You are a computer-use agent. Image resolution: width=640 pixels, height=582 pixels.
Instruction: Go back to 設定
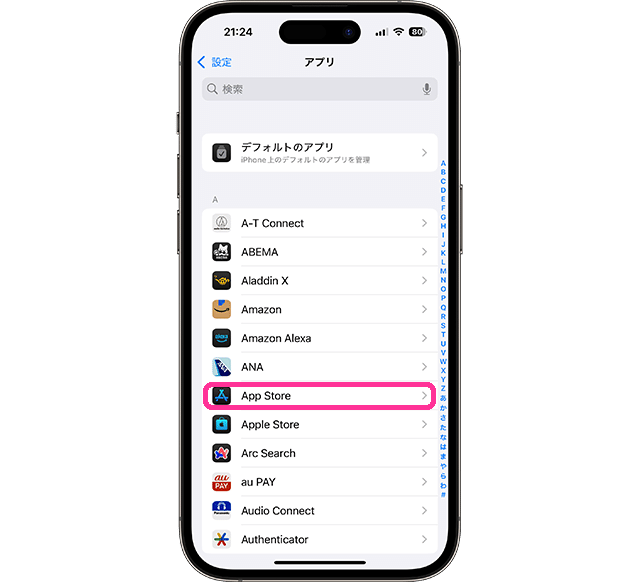pyautogui.click(x=214, y=62)
